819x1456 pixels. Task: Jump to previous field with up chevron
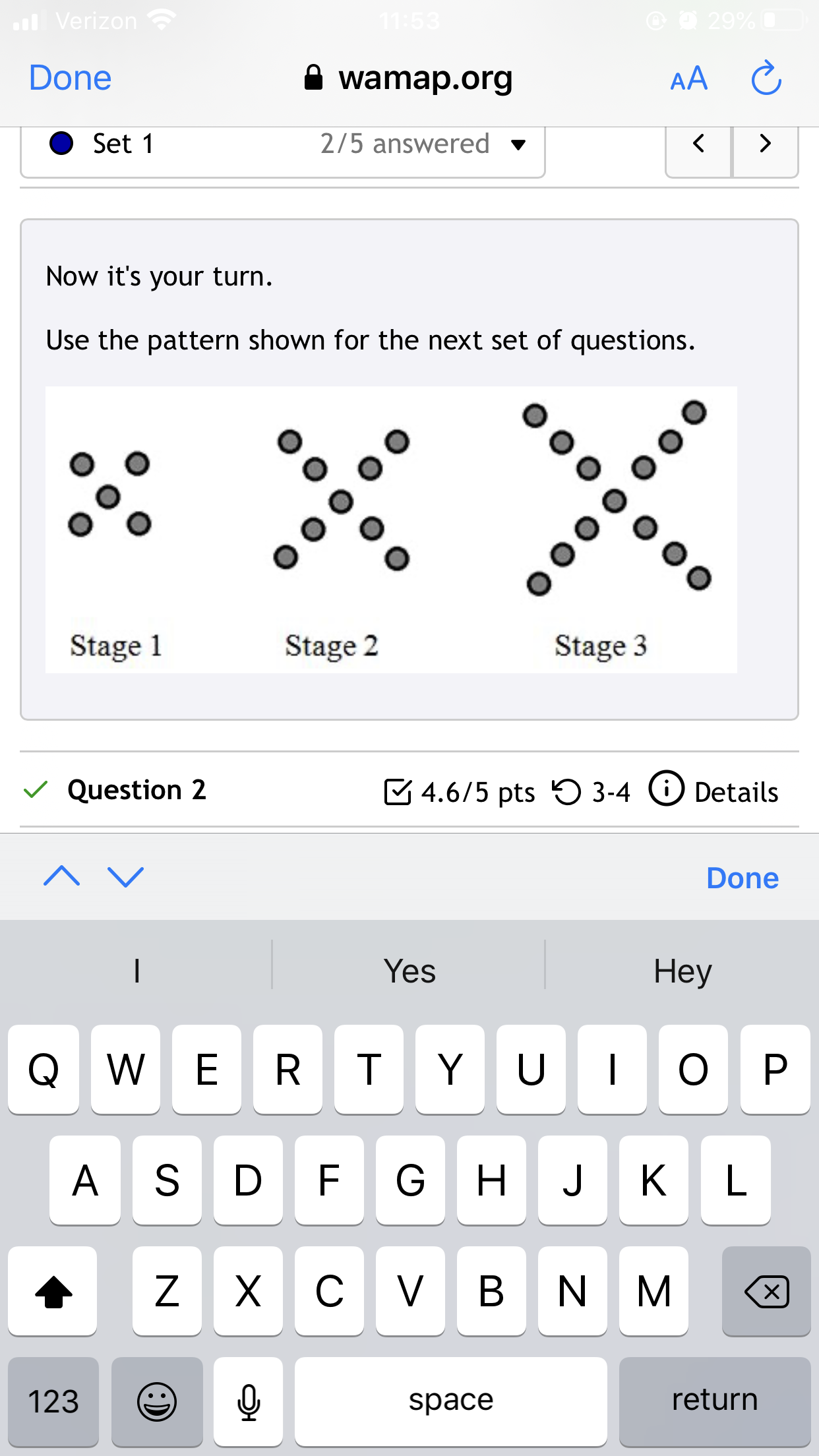pyautogui.click(x=62, y=877)
